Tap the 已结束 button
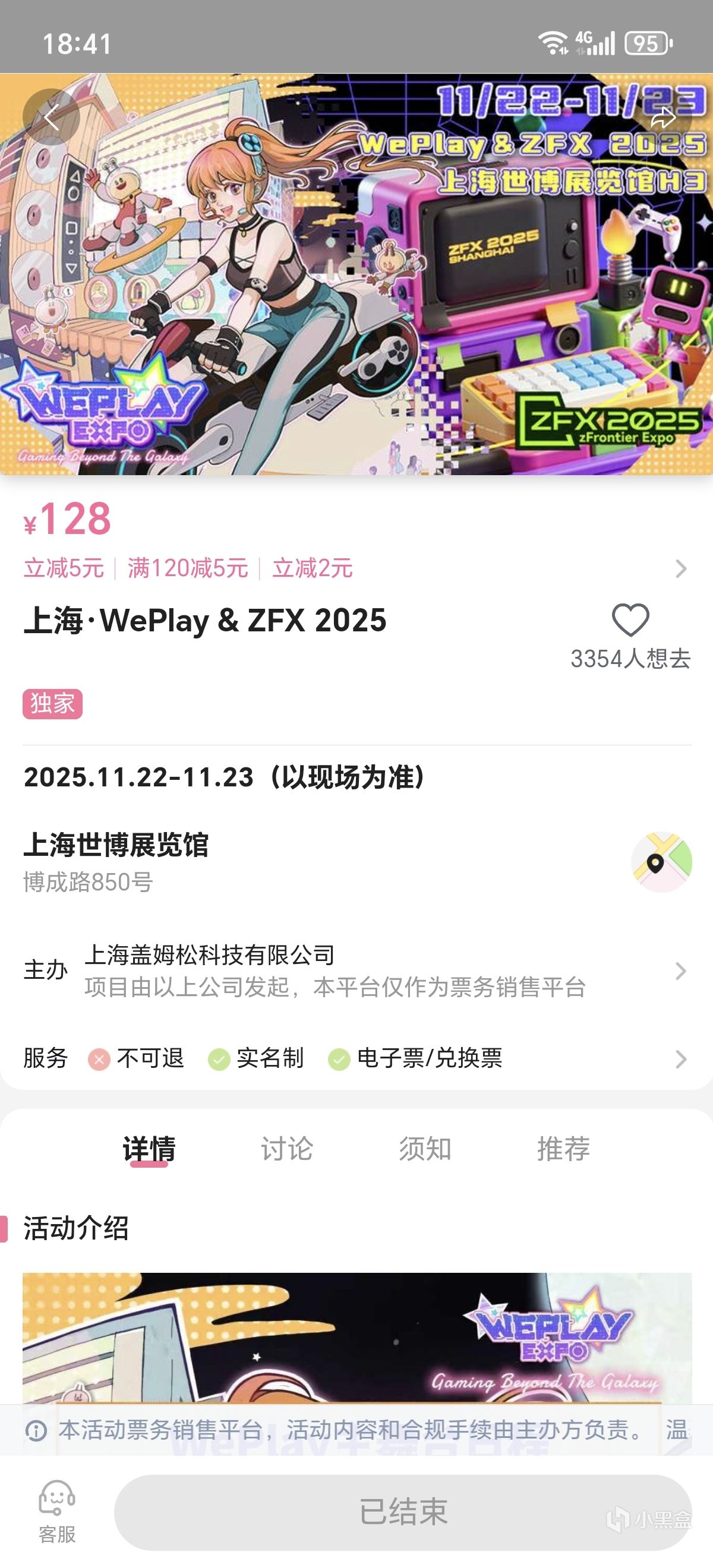The height and width of the screenshot is (1568, 713). point(403,1512)
